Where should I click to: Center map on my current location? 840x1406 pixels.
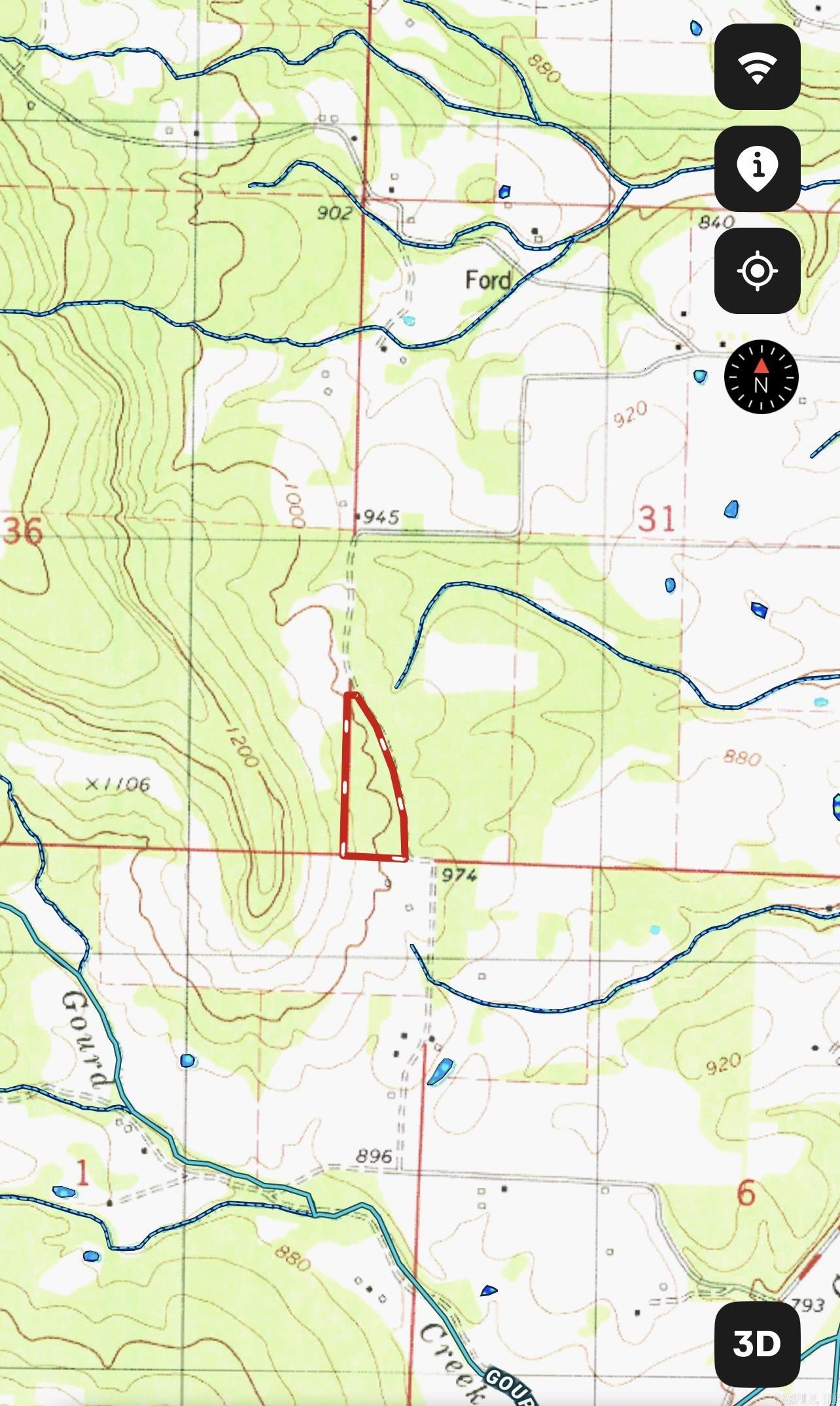pos(757,271)
